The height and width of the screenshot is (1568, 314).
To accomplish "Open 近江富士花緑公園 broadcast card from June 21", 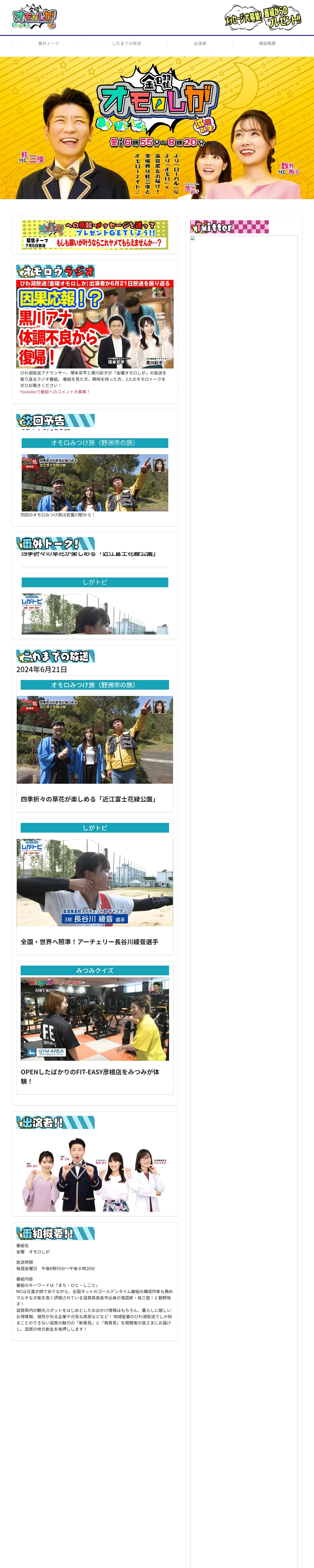I will [94, 744].
